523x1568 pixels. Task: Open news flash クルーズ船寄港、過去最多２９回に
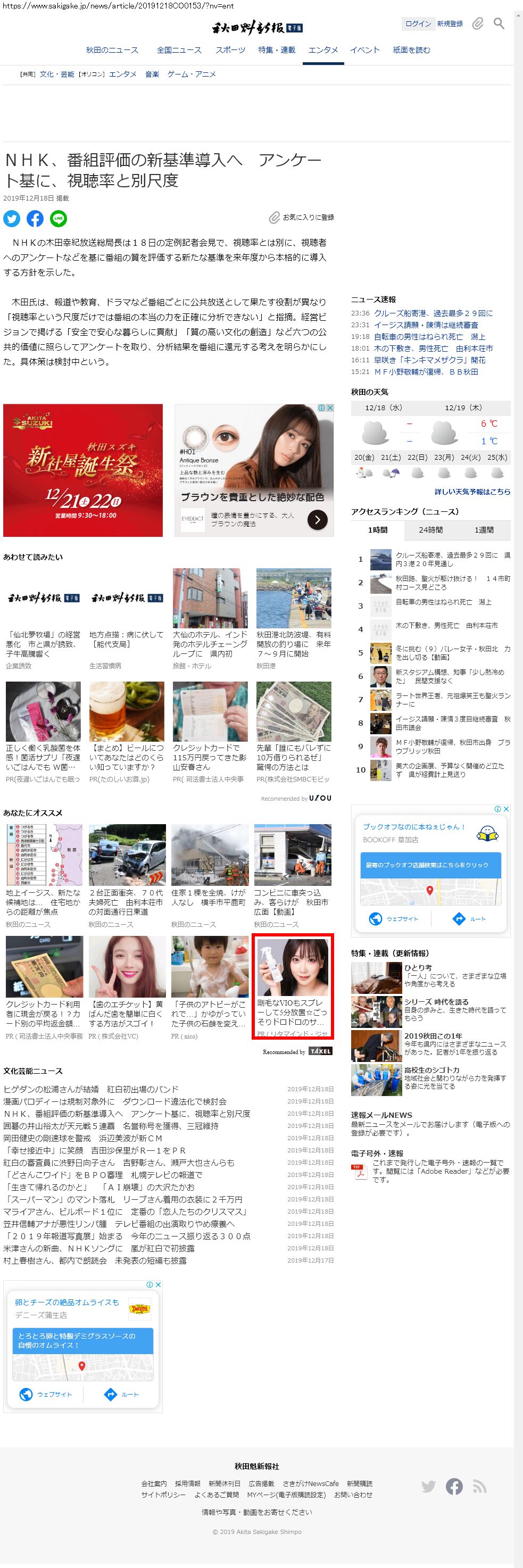433,313
